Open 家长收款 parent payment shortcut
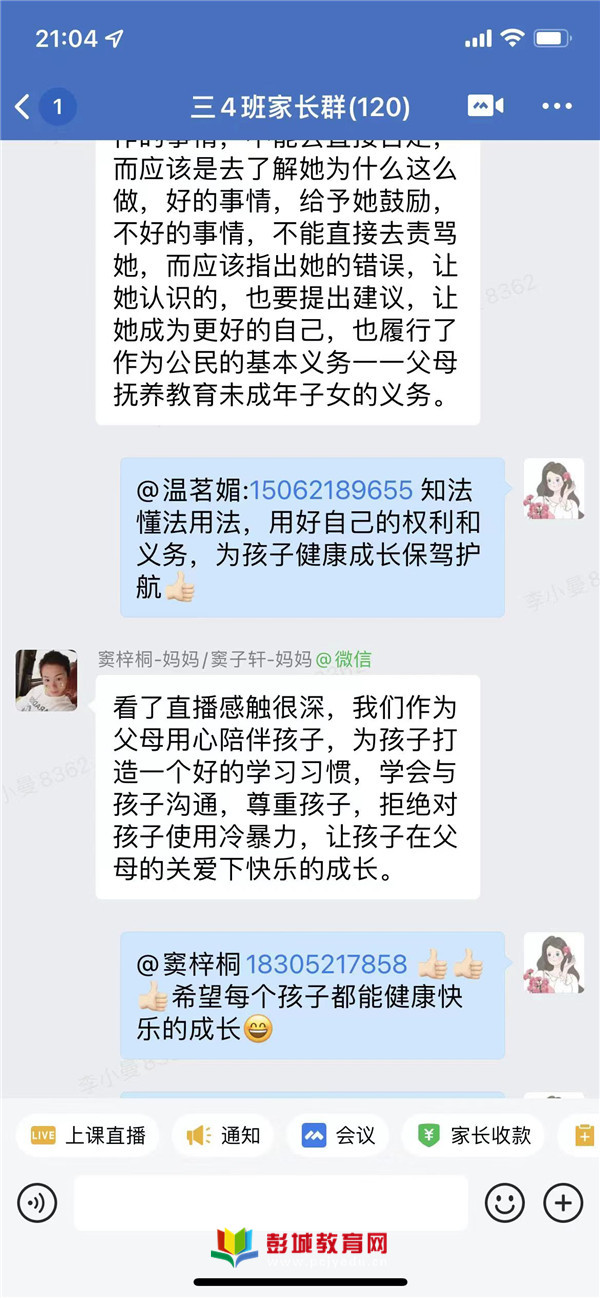The image size is (600, 1298). point(473,1135)
